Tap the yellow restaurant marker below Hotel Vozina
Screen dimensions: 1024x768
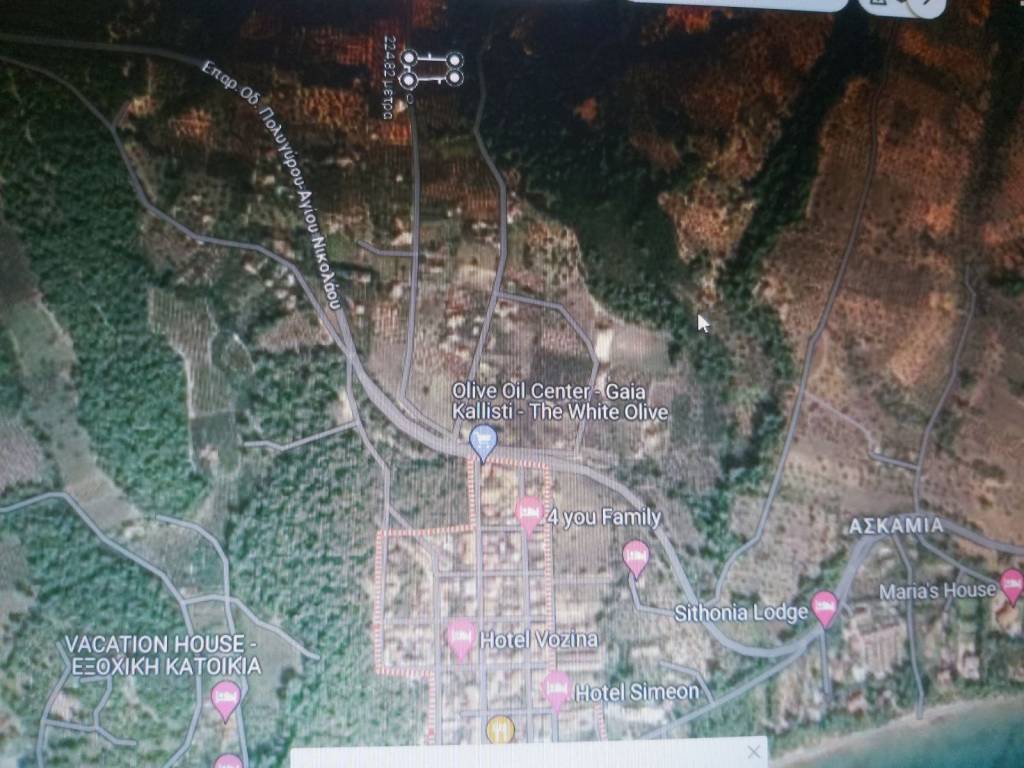pyautogui.click(x=500, y=729)
